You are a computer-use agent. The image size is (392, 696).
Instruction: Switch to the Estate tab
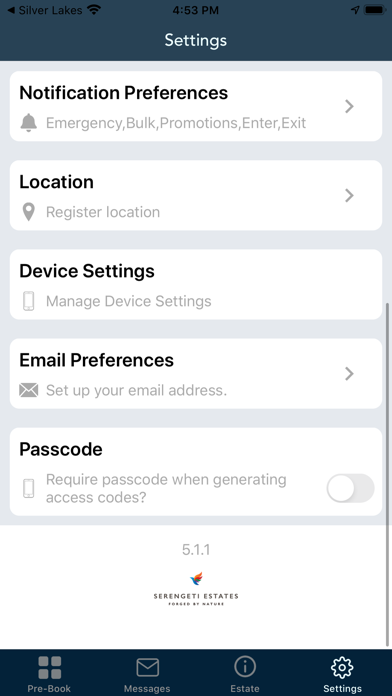[x=245, y=674]
